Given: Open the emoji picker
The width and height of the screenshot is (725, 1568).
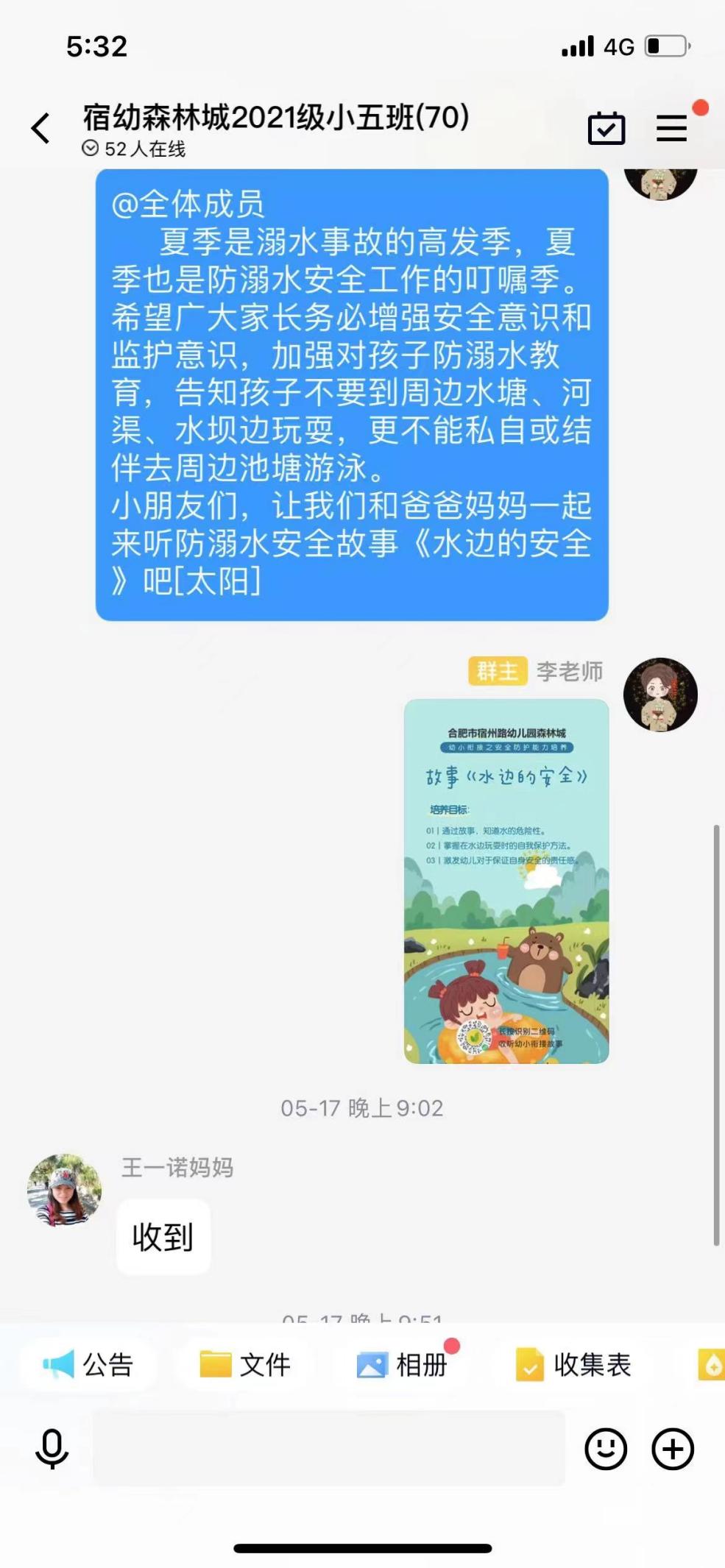Looking at the screenshot, I should click(606, 1449).
